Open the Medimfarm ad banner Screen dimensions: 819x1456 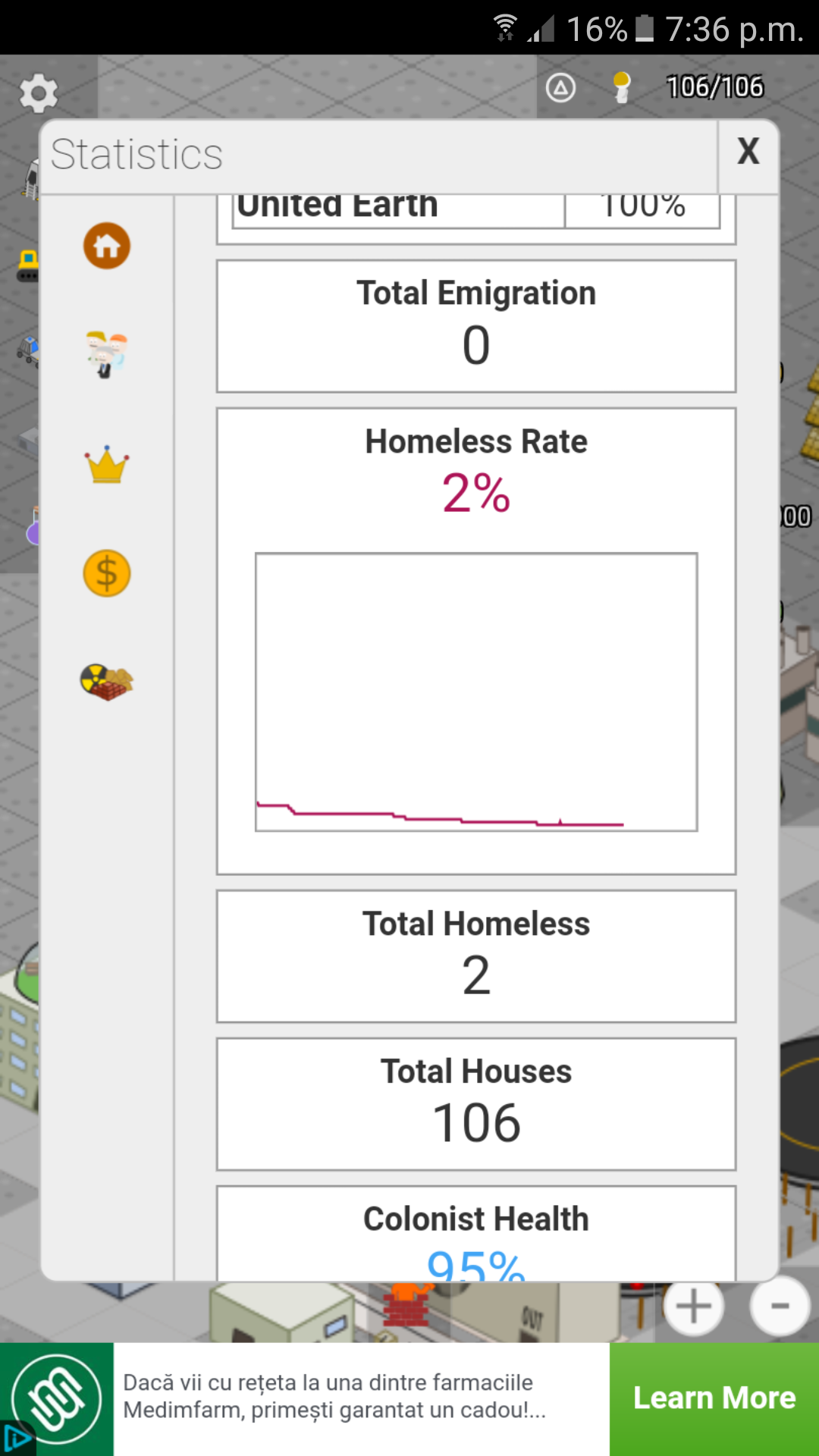click(334, 1397)
